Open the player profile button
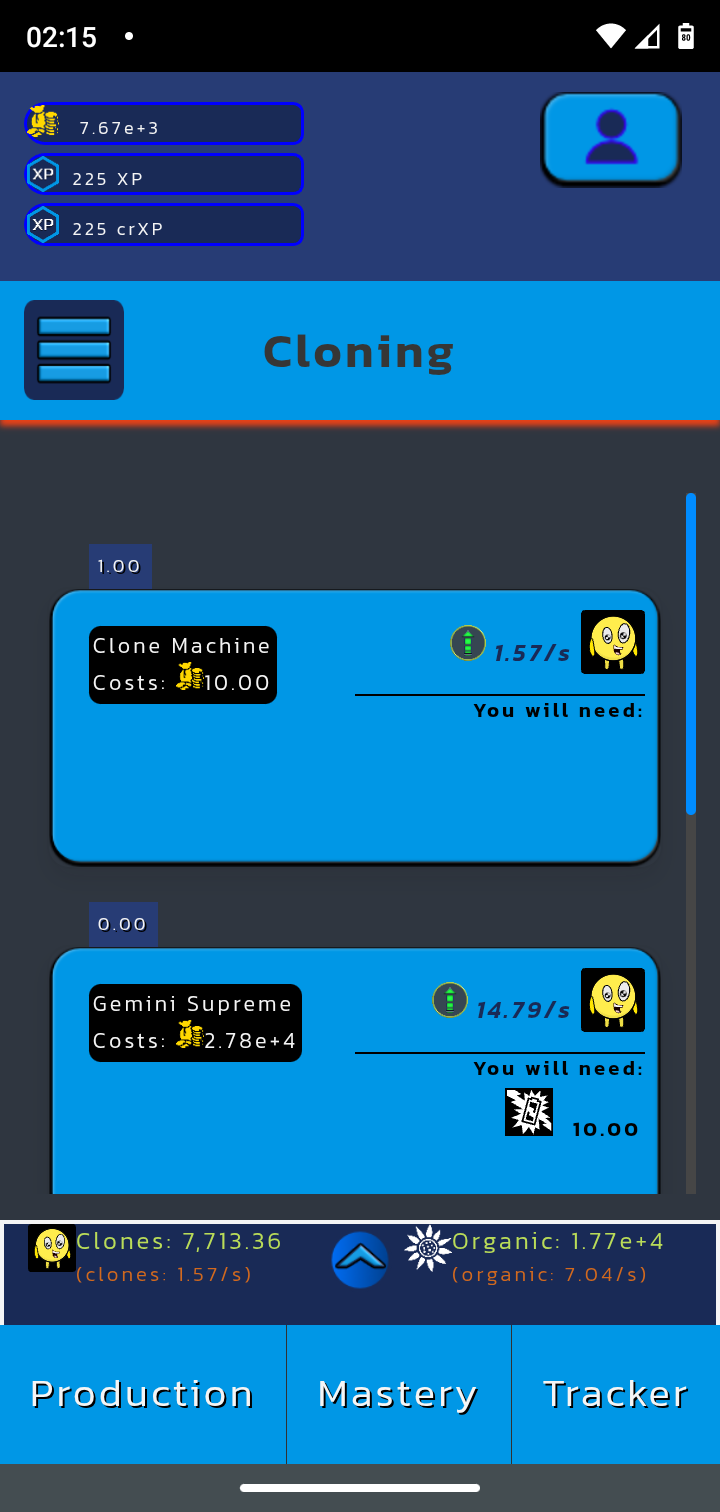Image resolution: width=720 pixels, height=1512 pixels. 611,138
